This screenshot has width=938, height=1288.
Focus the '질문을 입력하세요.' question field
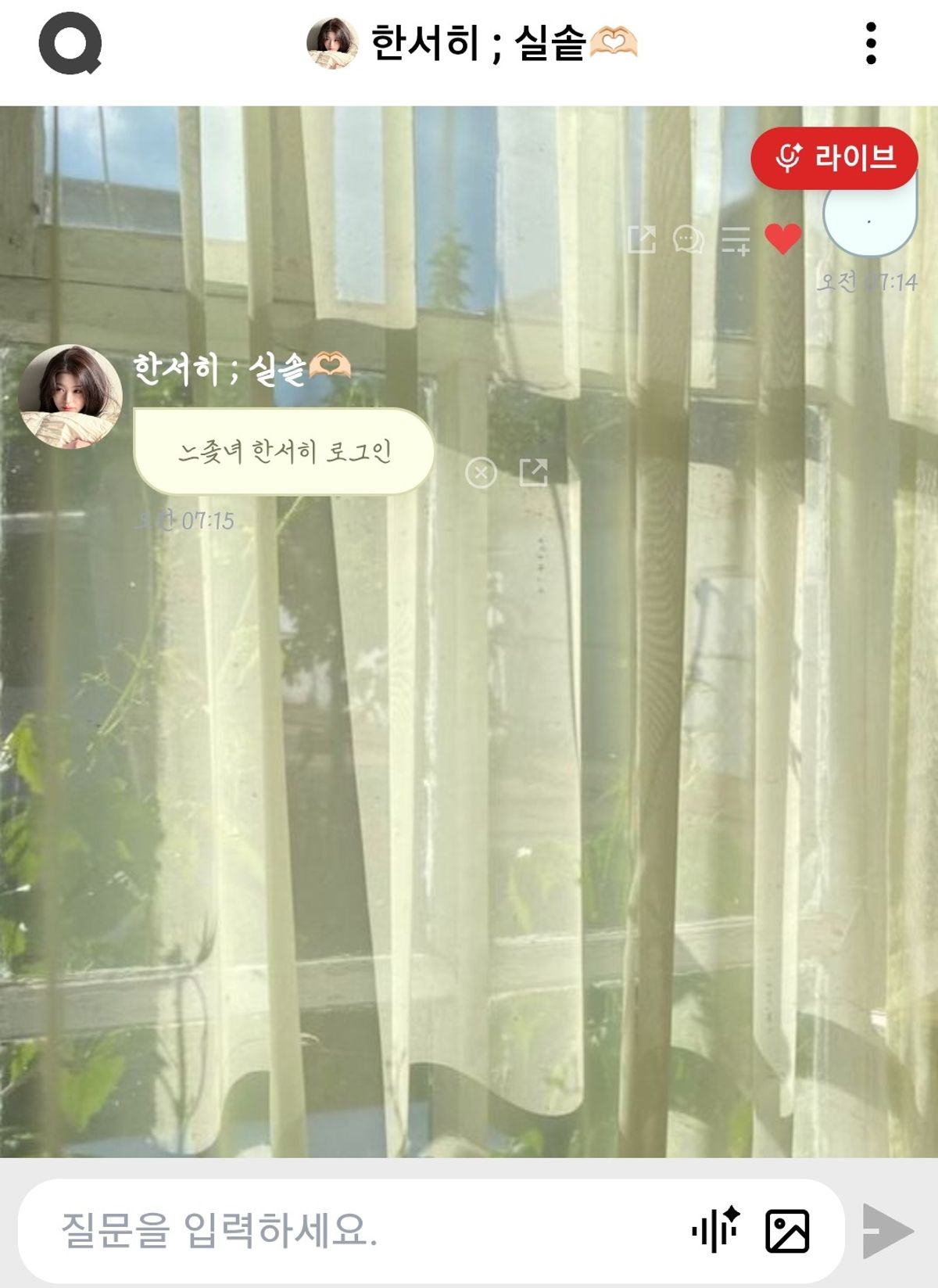(x=352, y=1230)
